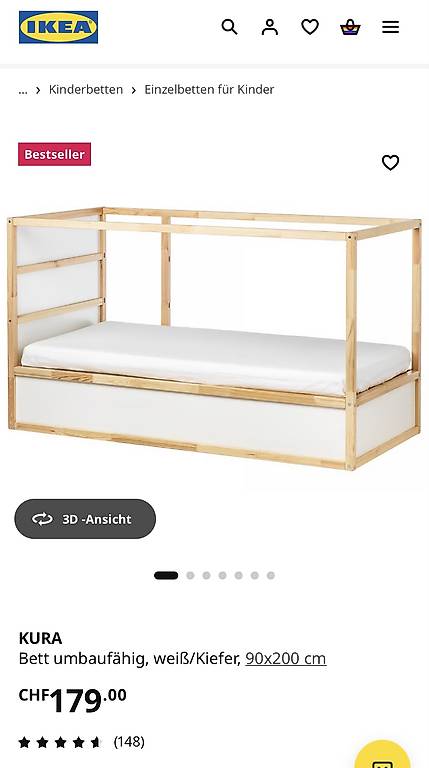This screenshot has height=768, width=429.
Task: Add KURA bed to favourites
Action: coord(390,162)
